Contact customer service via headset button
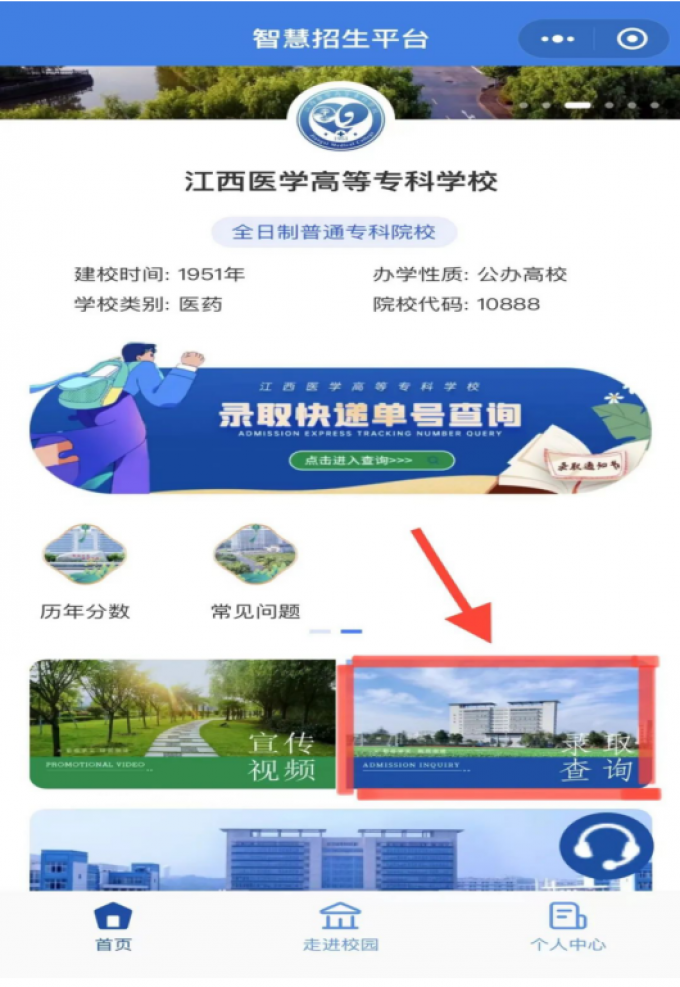 pyautogui.click(x=605, y=847)
